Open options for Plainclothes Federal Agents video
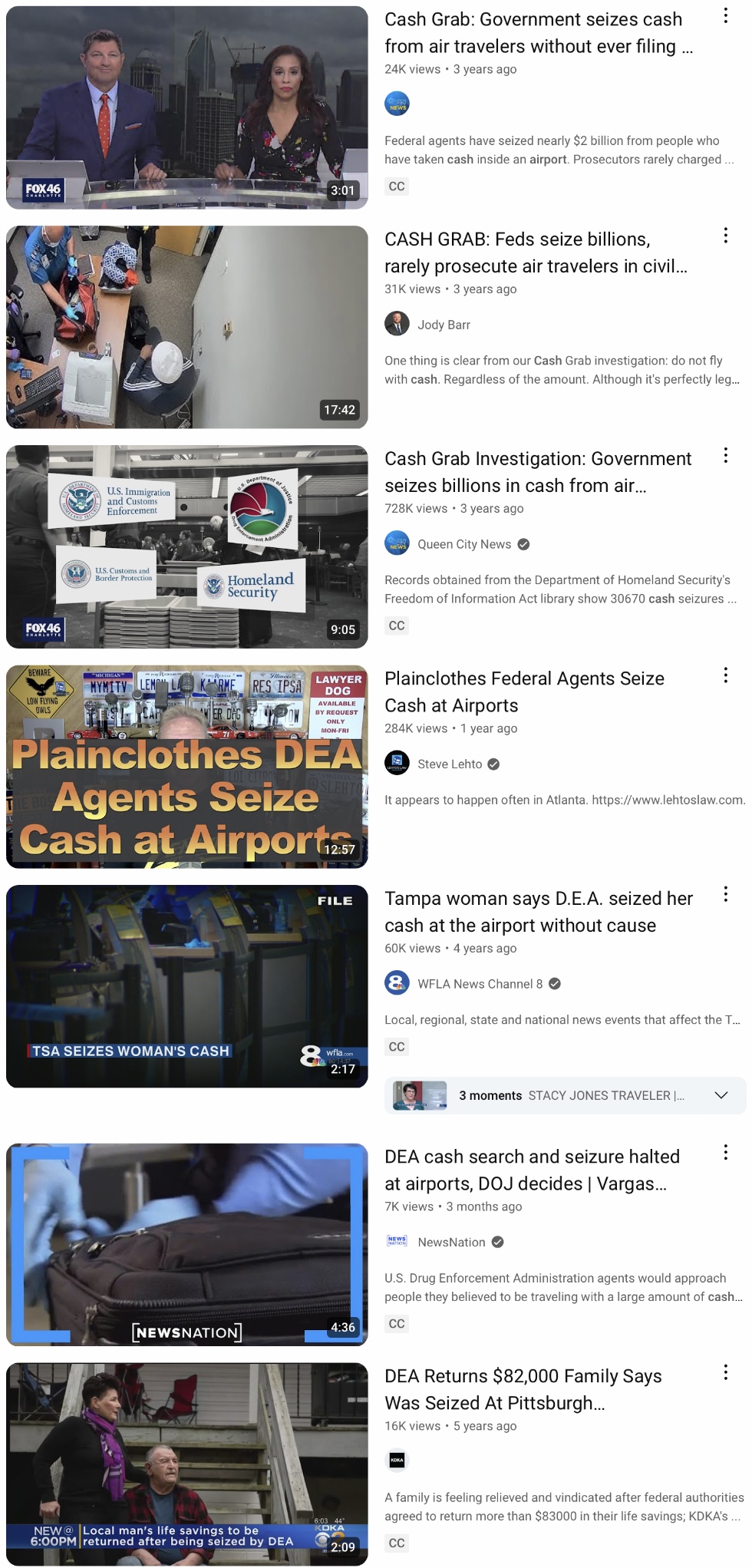Viewport: 752px width, 1568px height. coord(725,675)
